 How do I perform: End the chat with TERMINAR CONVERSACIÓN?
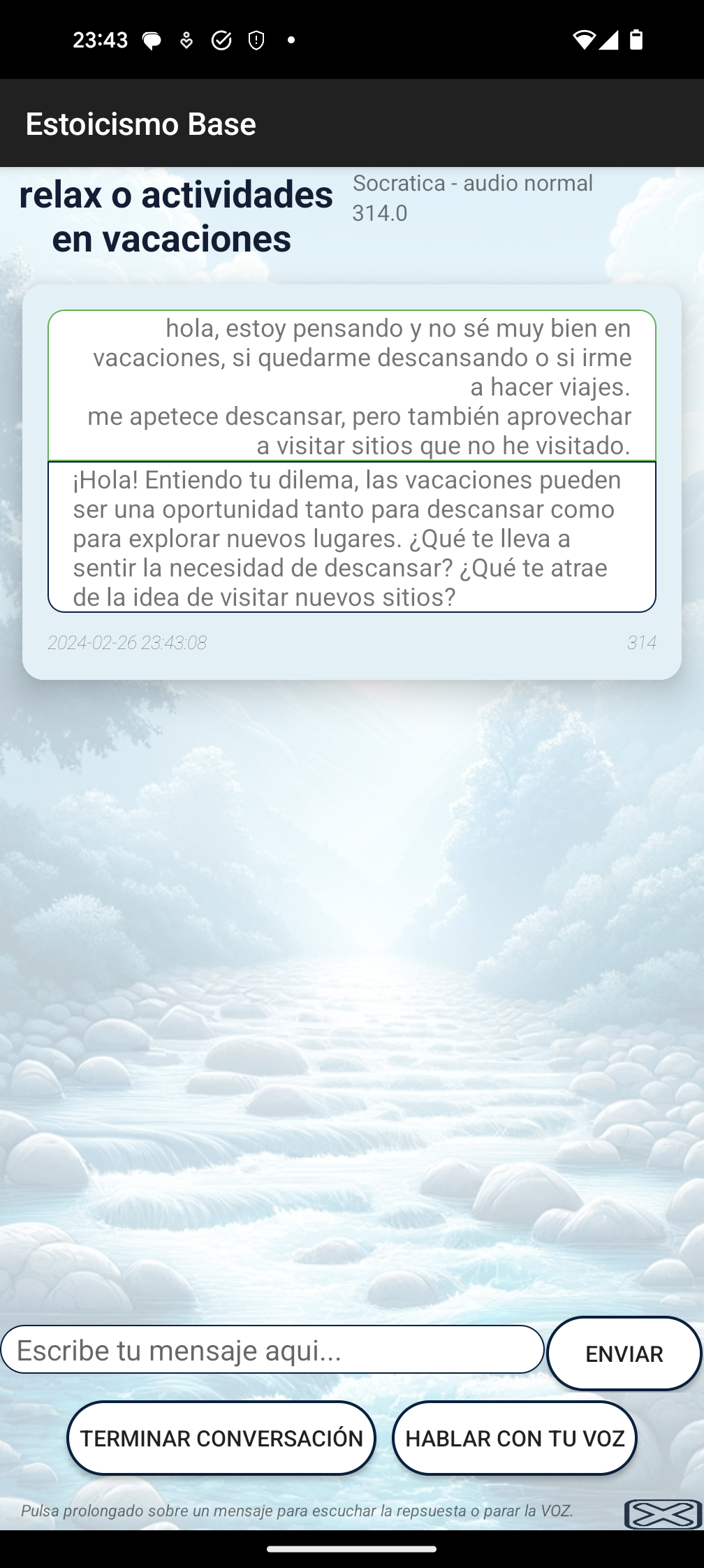coord(221,1438)
